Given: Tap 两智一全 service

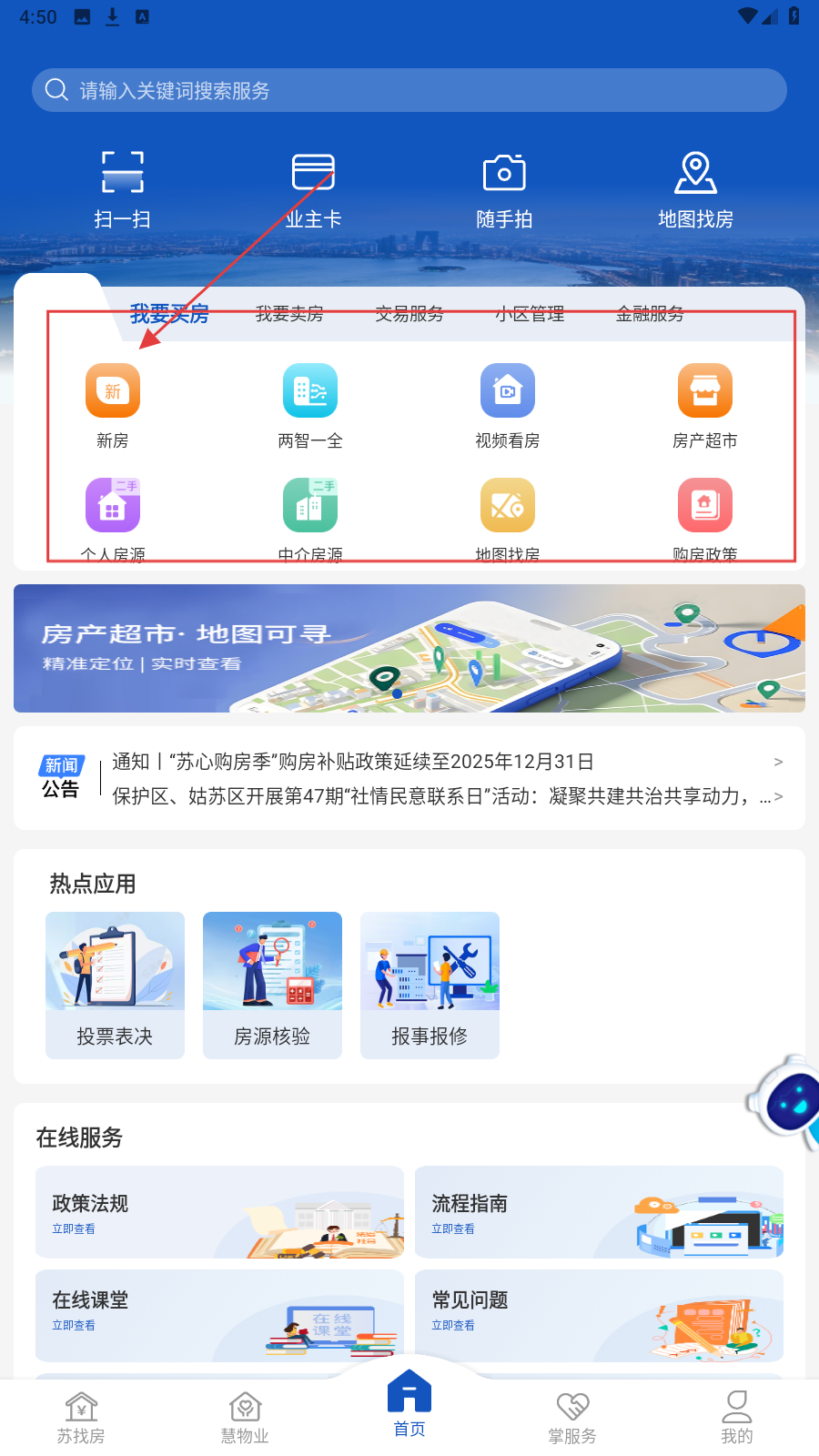Looking at the screenshot, I should [x=310, y=405].
